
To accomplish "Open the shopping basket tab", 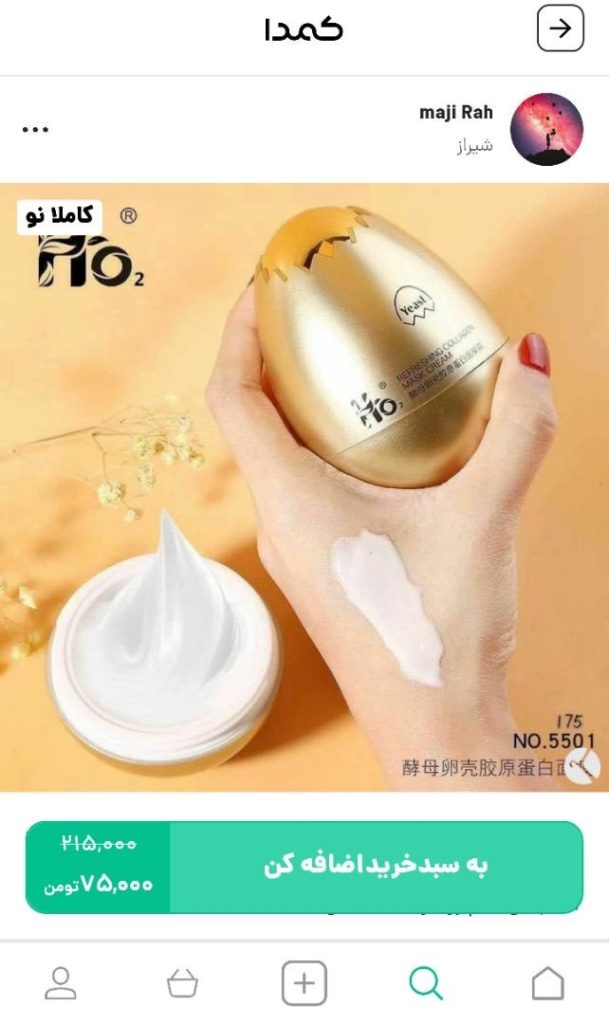I will (182, 983).
